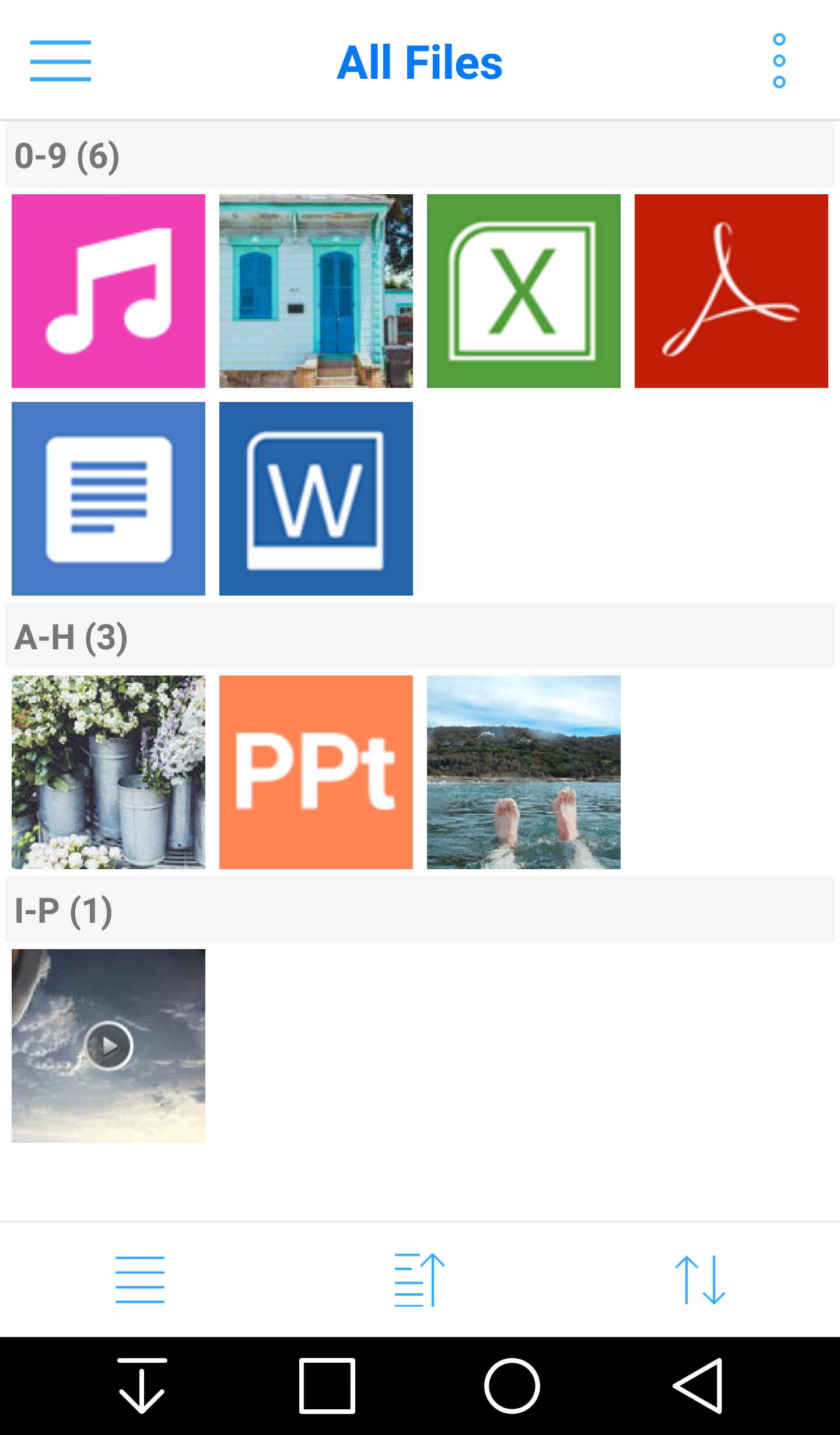
Task: Open the red PDF file
Action: [731, 291]
